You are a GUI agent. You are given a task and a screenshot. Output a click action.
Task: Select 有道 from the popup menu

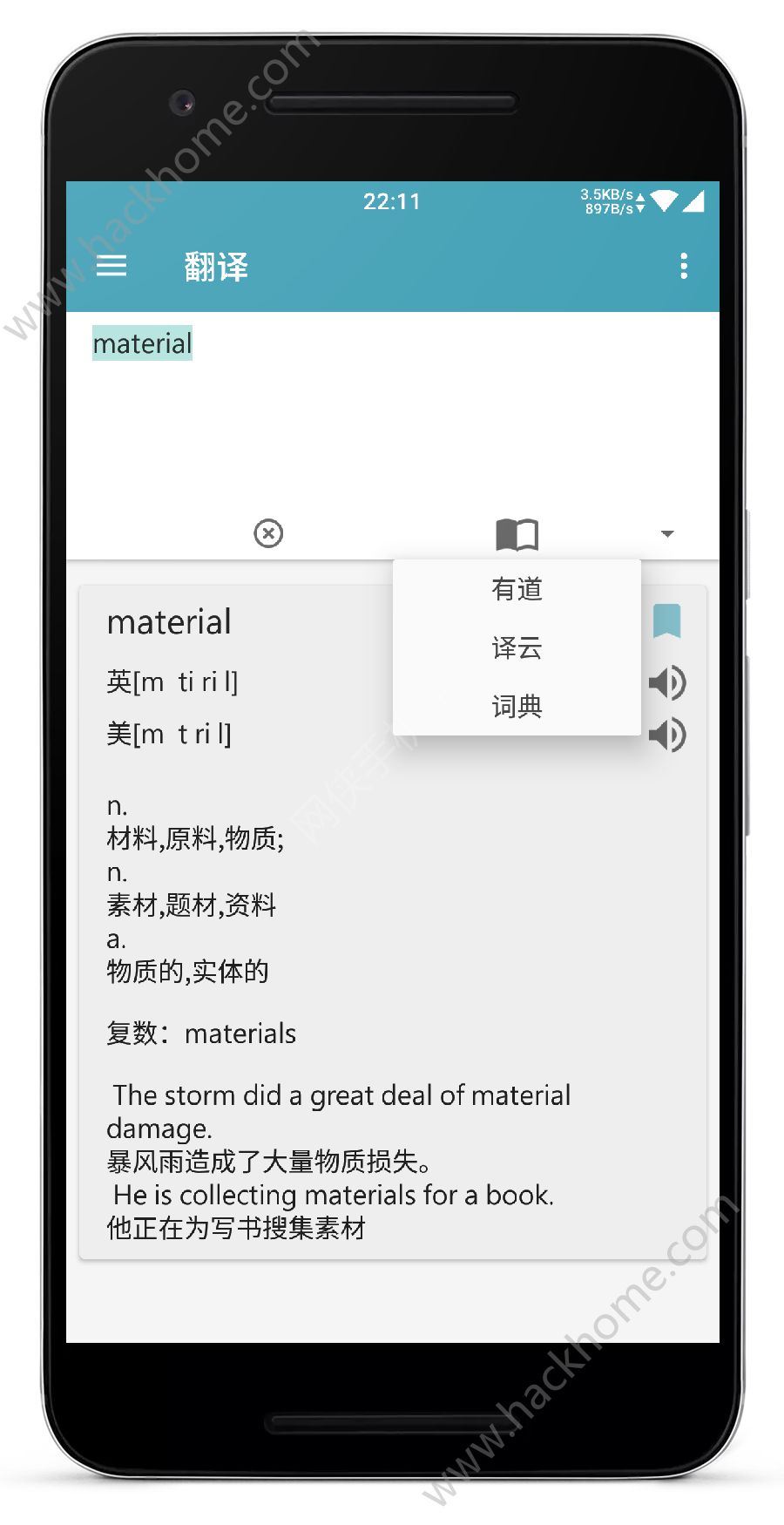(517, 589)
